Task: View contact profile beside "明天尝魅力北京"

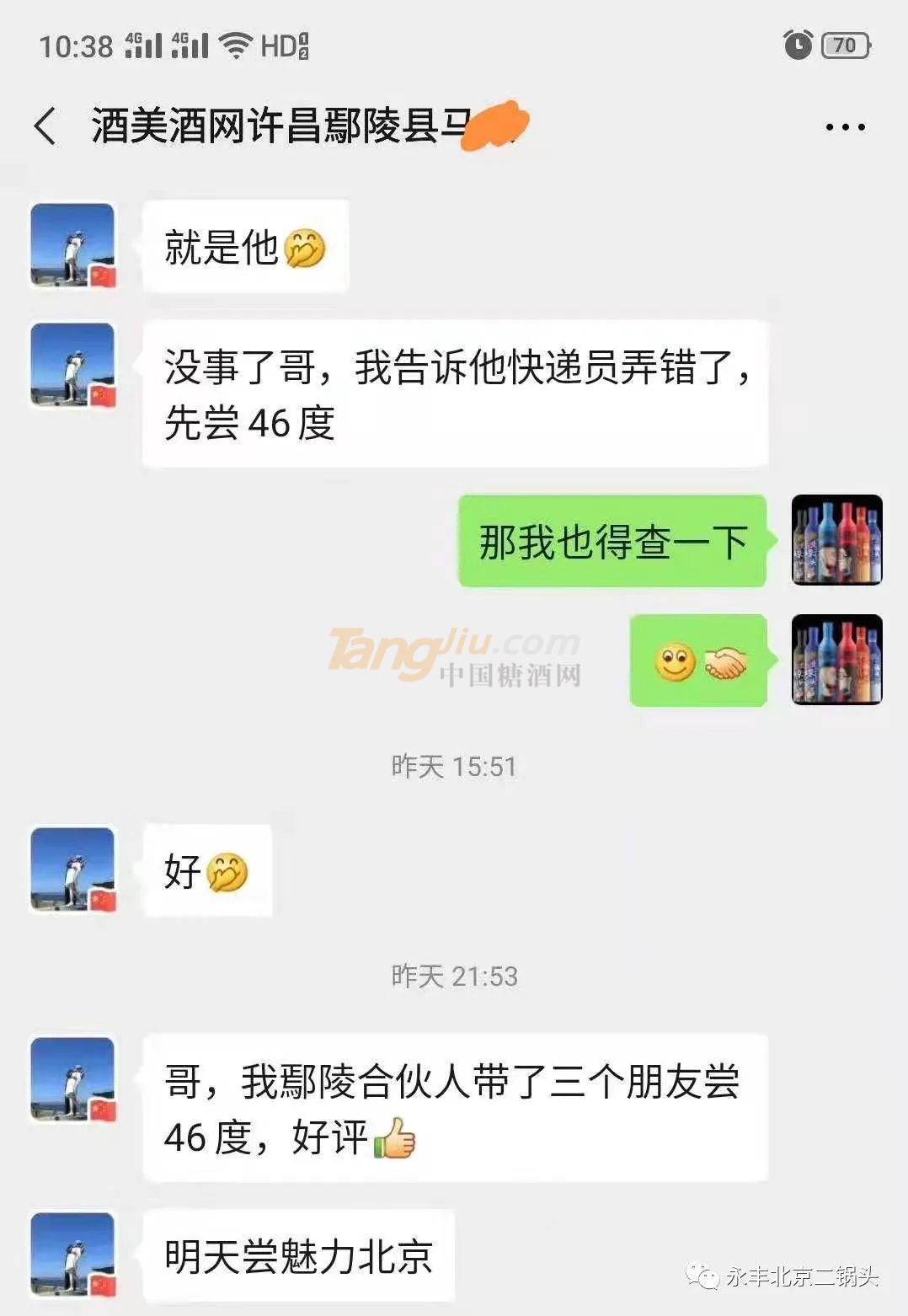Action: [x=72, y=1254]
